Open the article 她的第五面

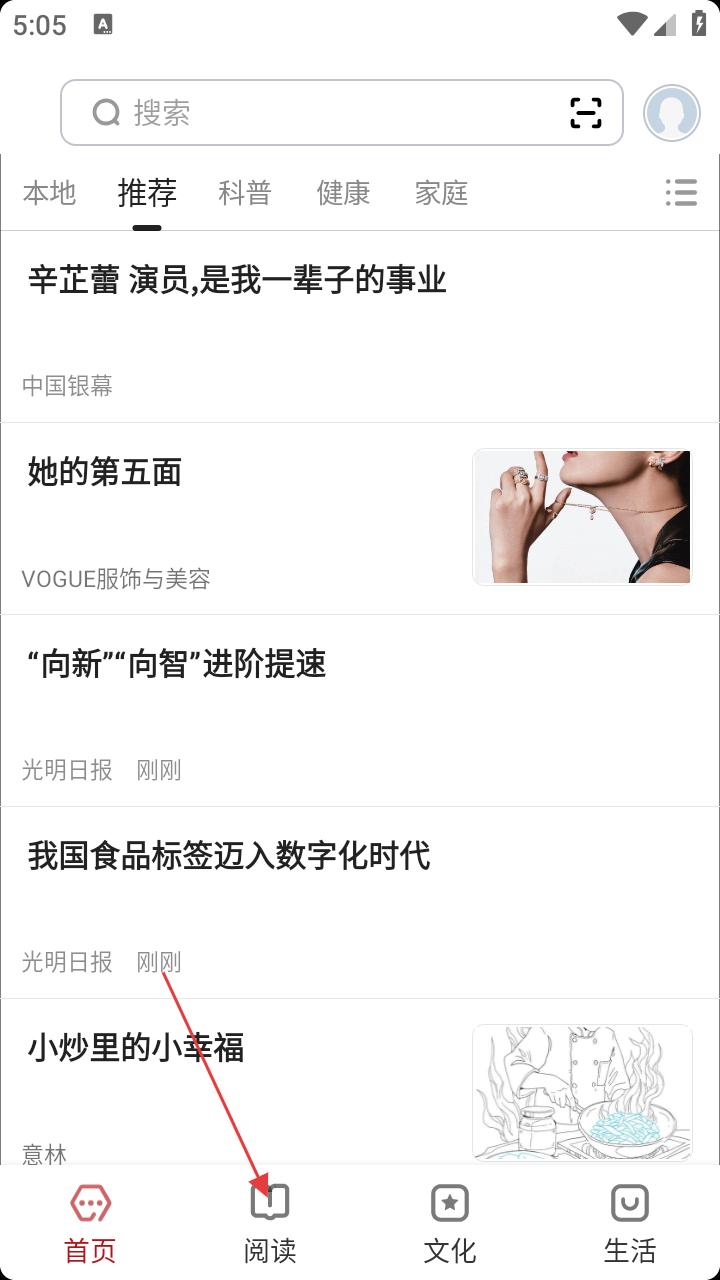tap(105, 472)
